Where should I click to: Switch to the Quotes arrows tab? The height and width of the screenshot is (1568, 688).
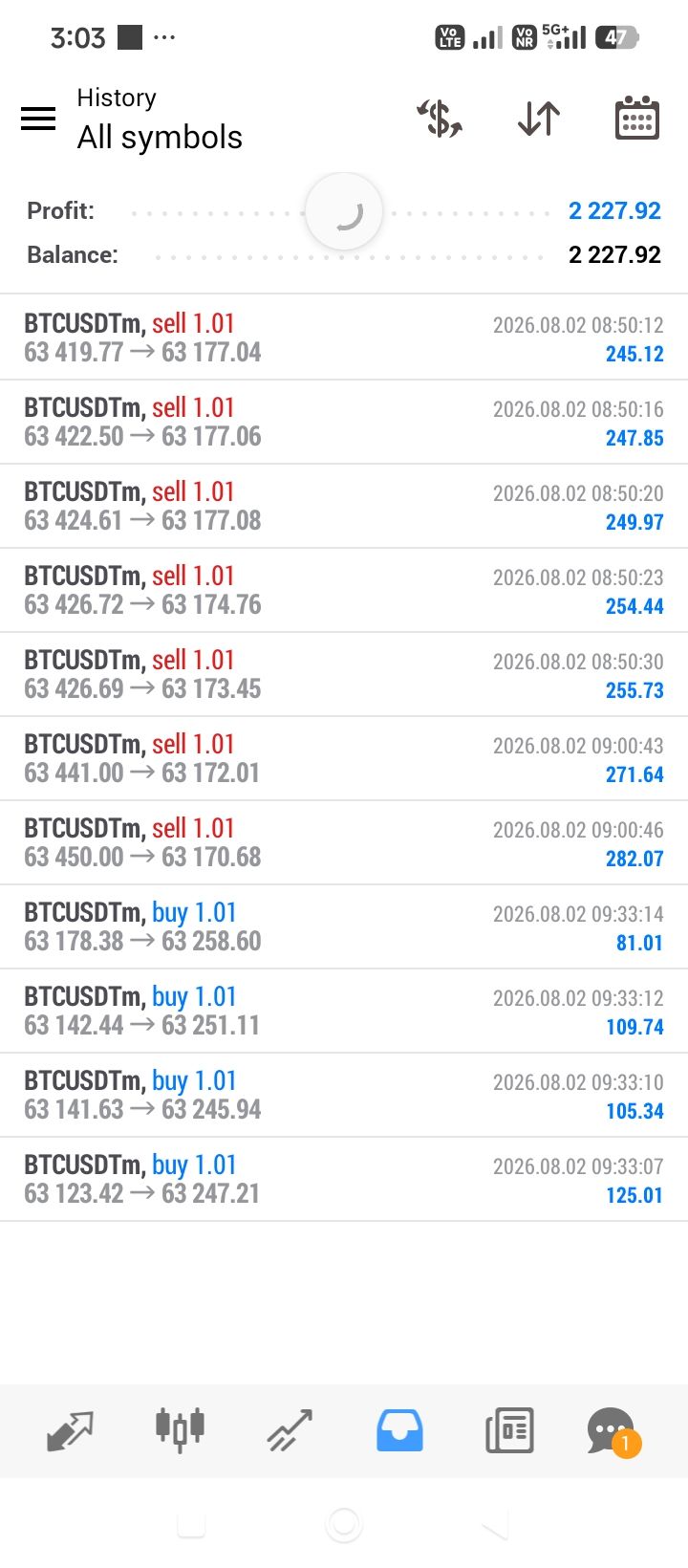(x=70, y=1430)
